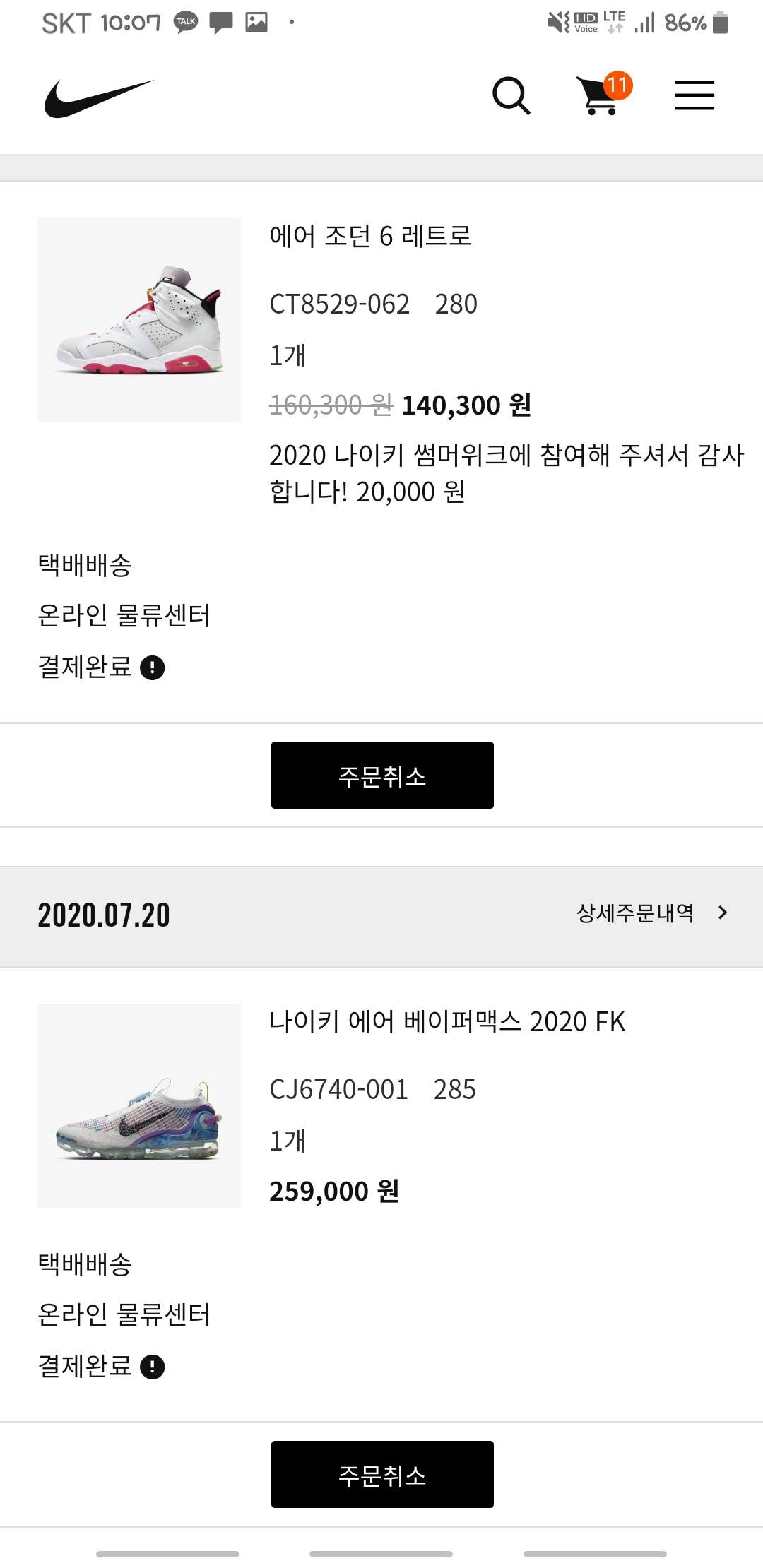Open the search icon
This screenshot has height=1568, width=763.
coord(511,95)
